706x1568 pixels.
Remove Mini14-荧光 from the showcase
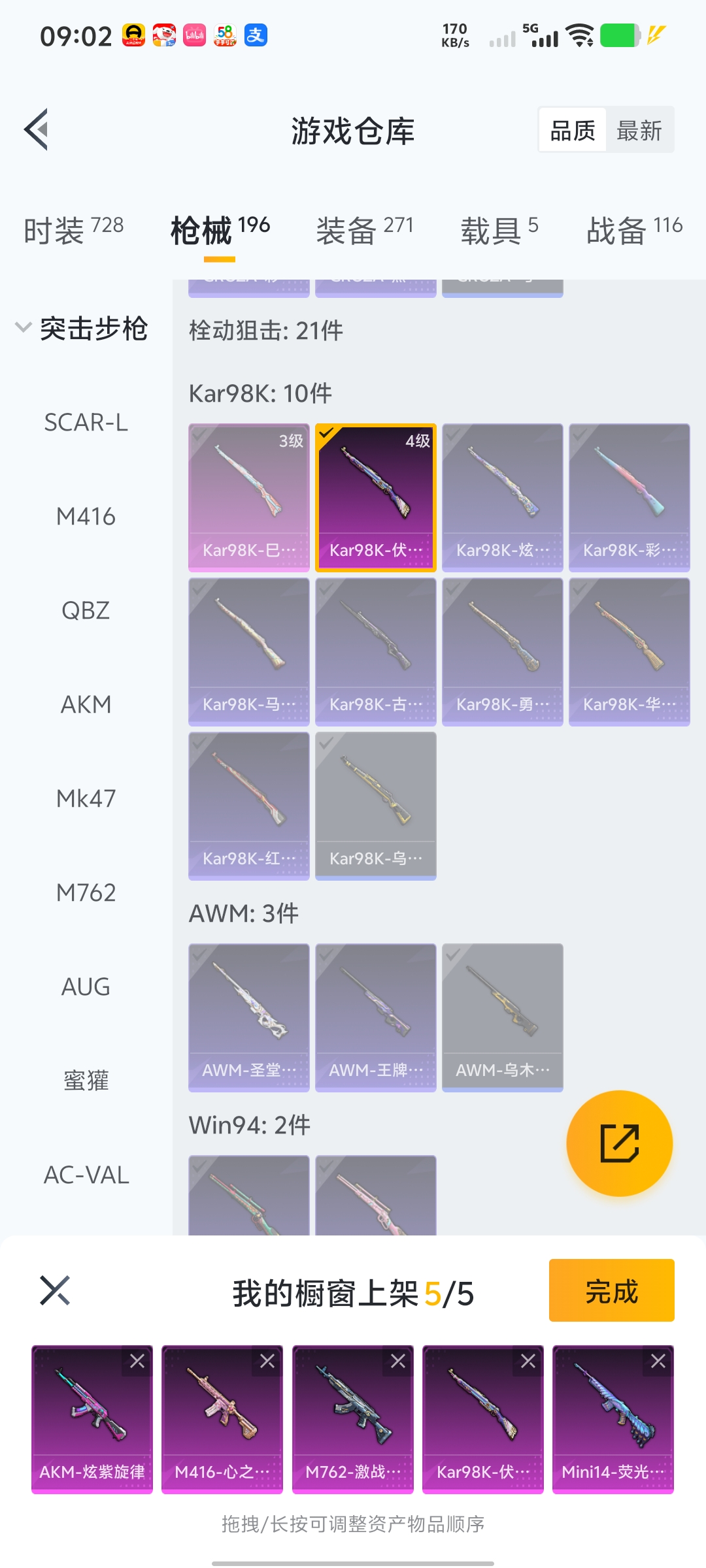click(x=658, y=1361)
